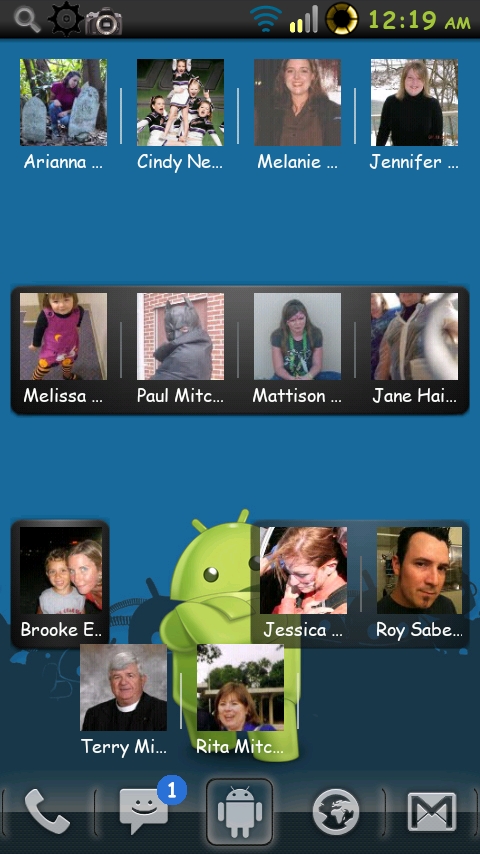Open the Gmail app in the dock
The height and width of the screenshot is (854, 480).
pos(432,812)
